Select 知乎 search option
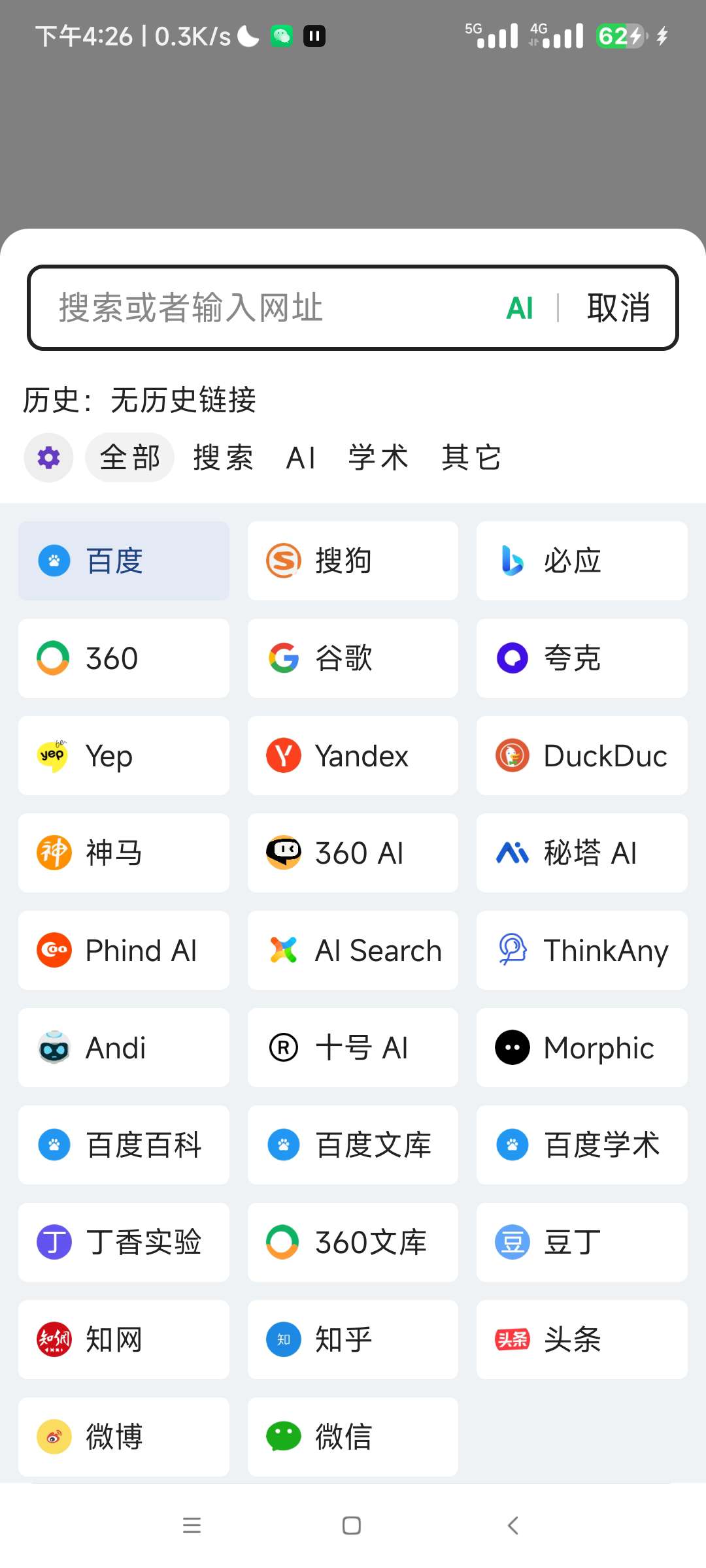 (x=352, y=1339)
